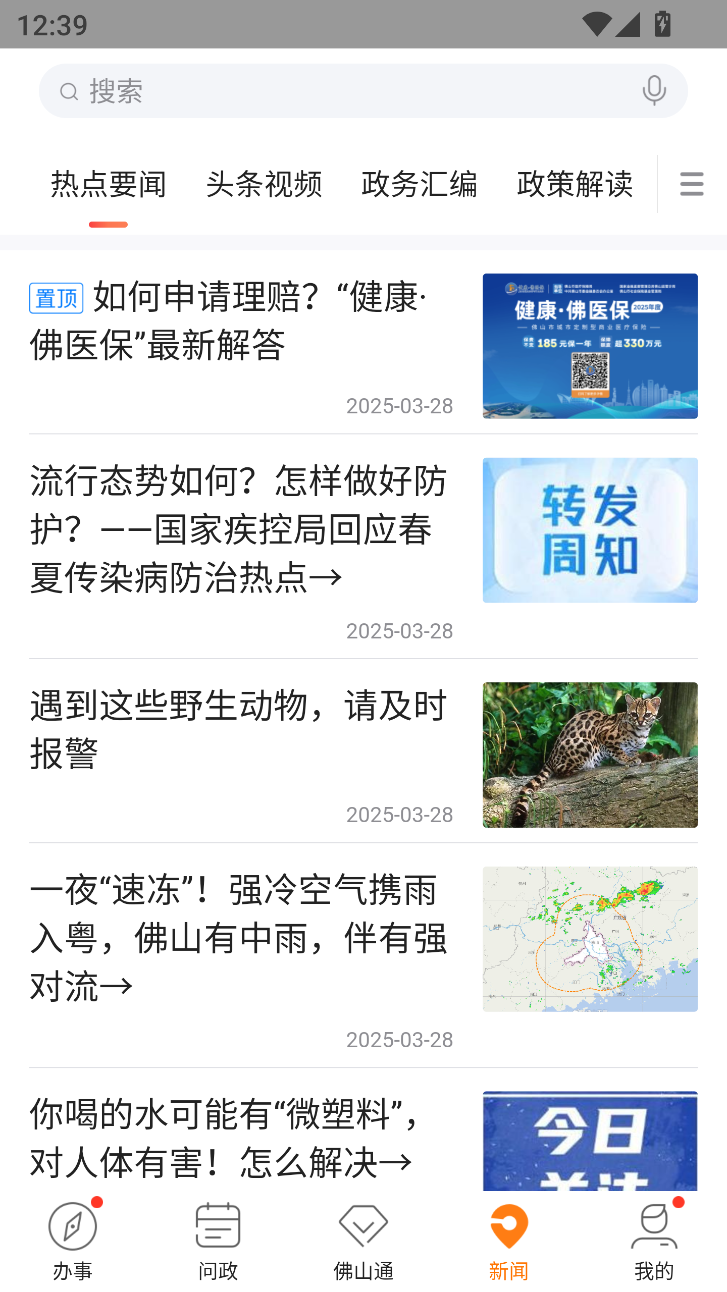
Task: Open pinned article about 健康·佛医保 claims
Action: pyautogui.click(x=240, y=321)
